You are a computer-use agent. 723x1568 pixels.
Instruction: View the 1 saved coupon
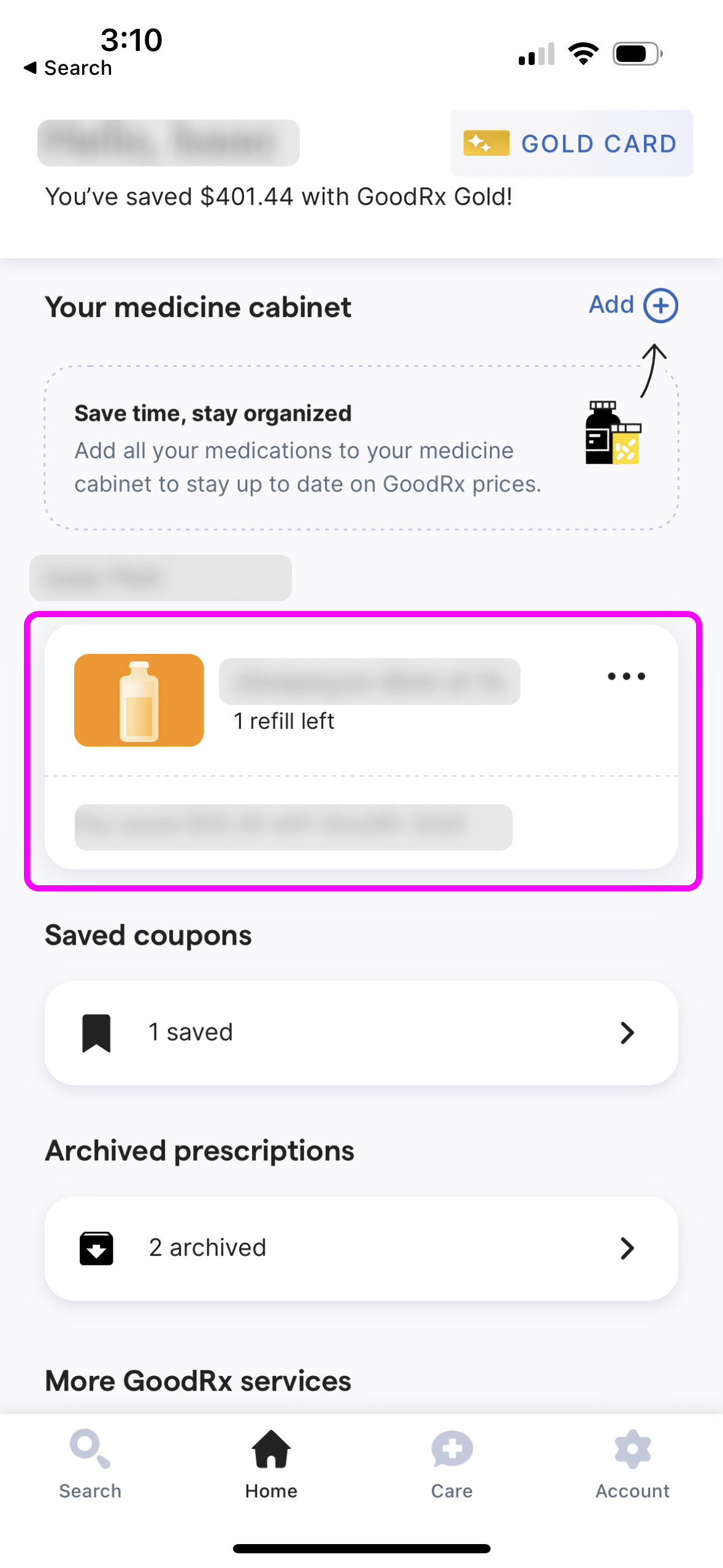[x=361, y=1032]
